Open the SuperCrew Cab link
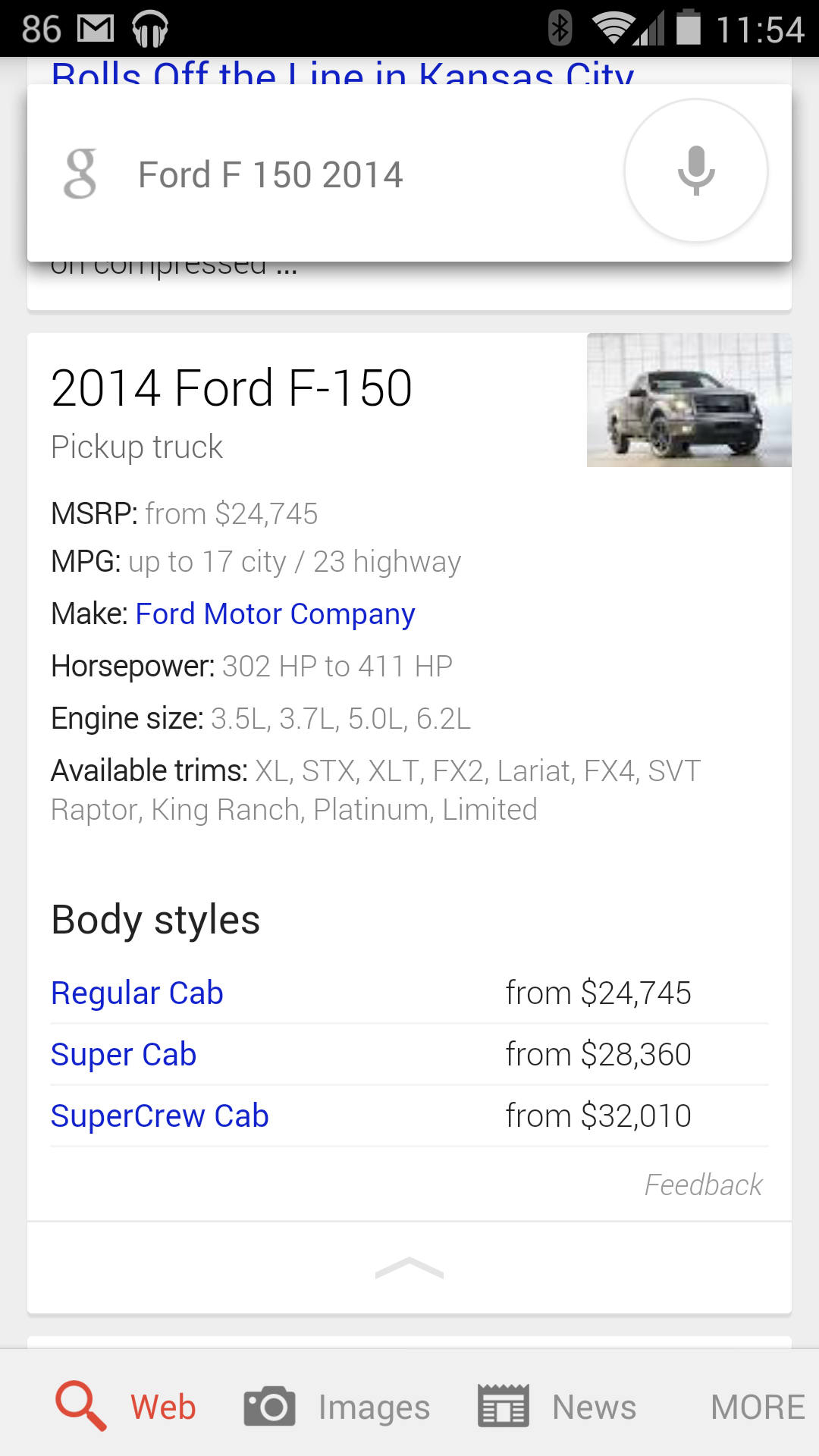 (x=160, y=1115)
